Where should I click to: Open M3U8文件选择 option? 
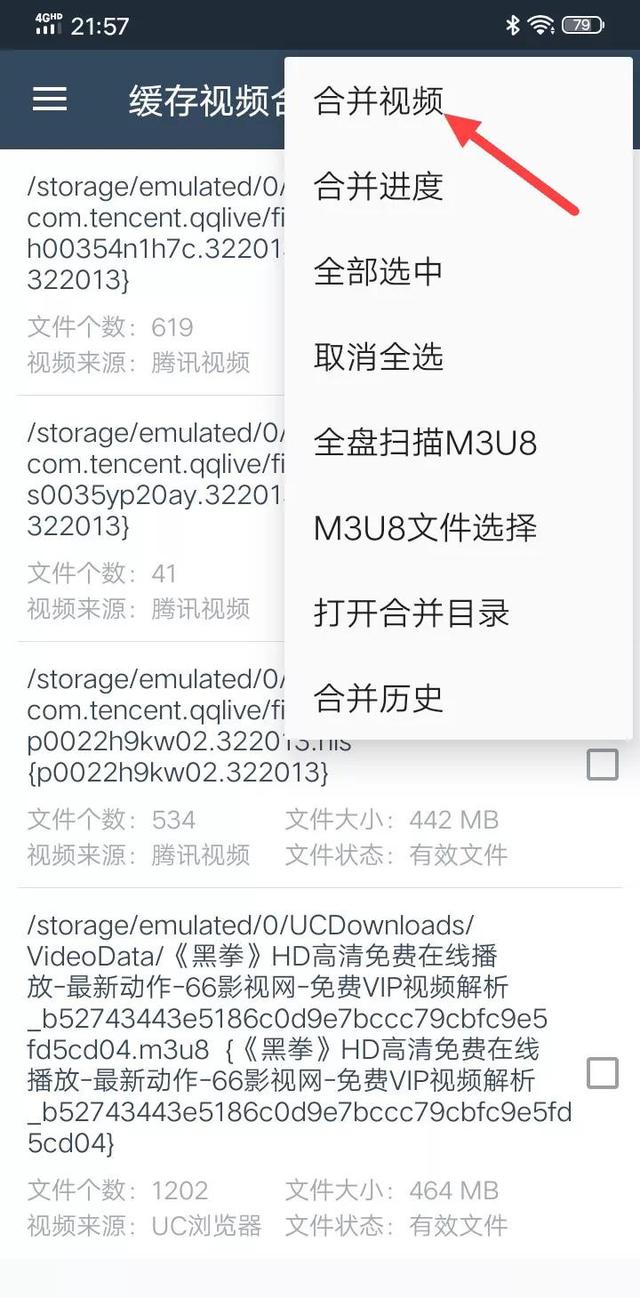(459, 527)
